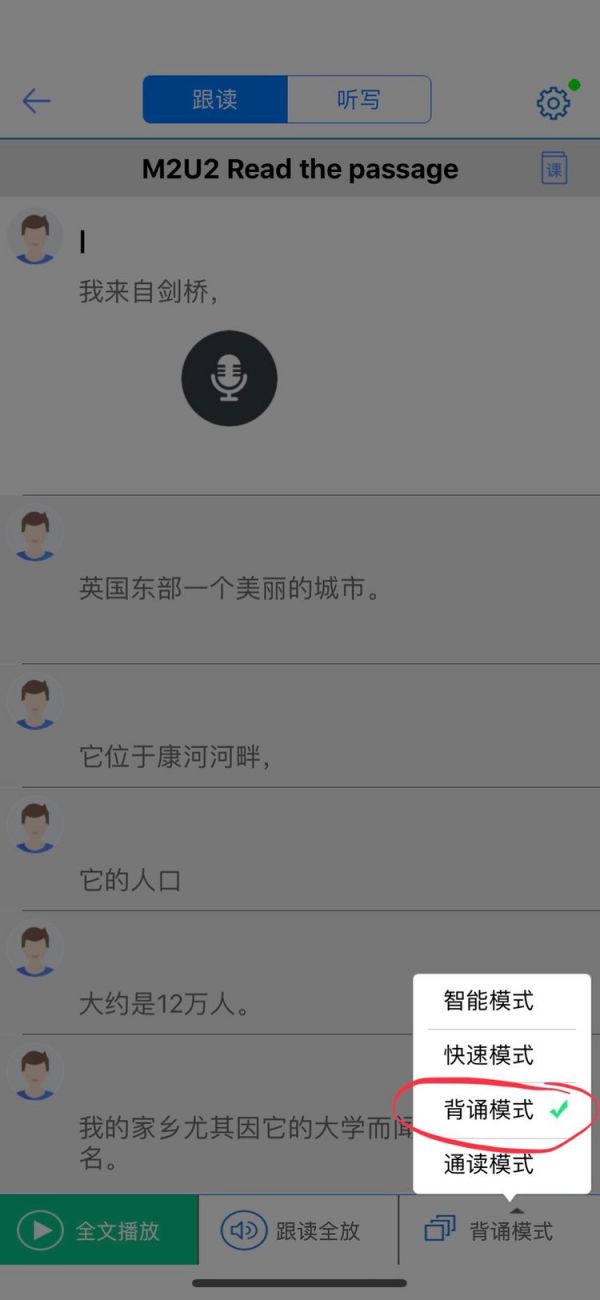
Task: Select 背诵模式 option in the popup
Action: 489,1110
